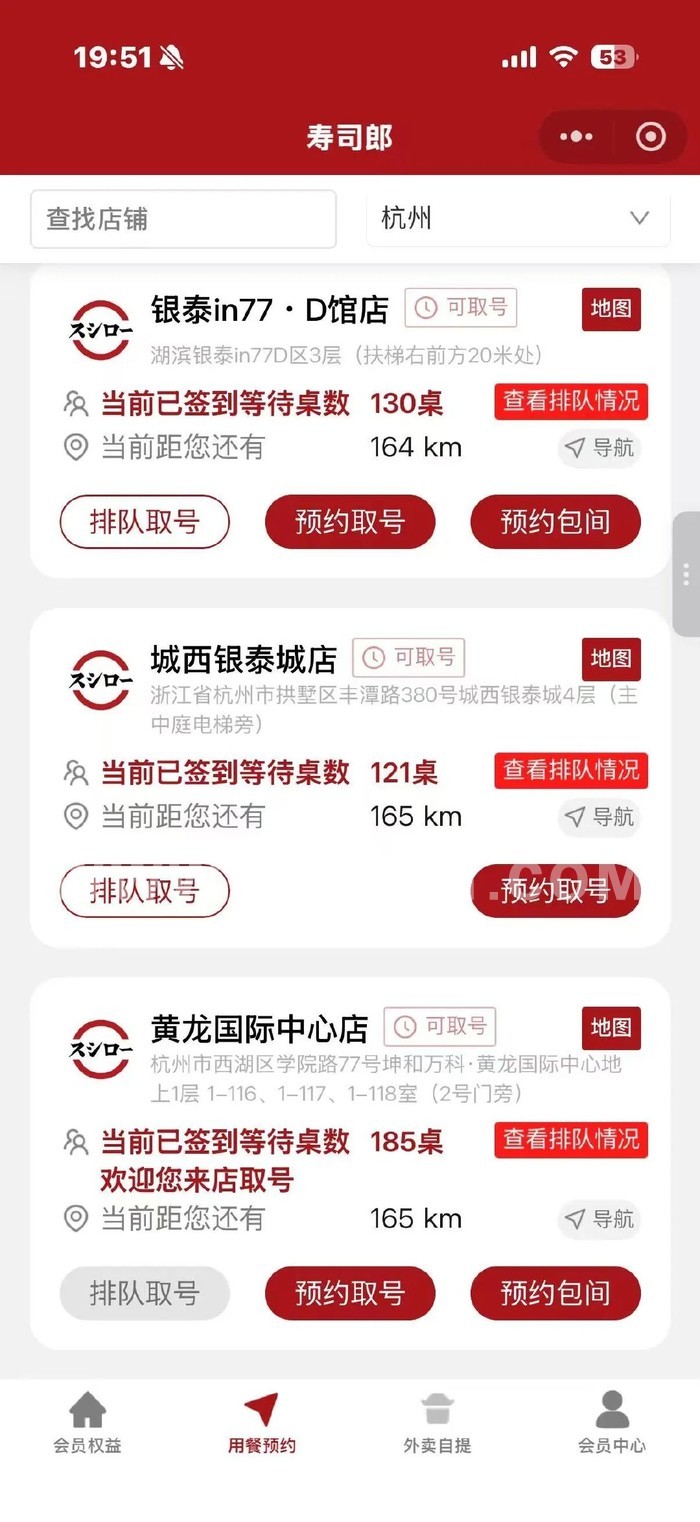Open map for 黄龙国际中心店
The width and height of the screenshot is (700, 1522).
611,1028
